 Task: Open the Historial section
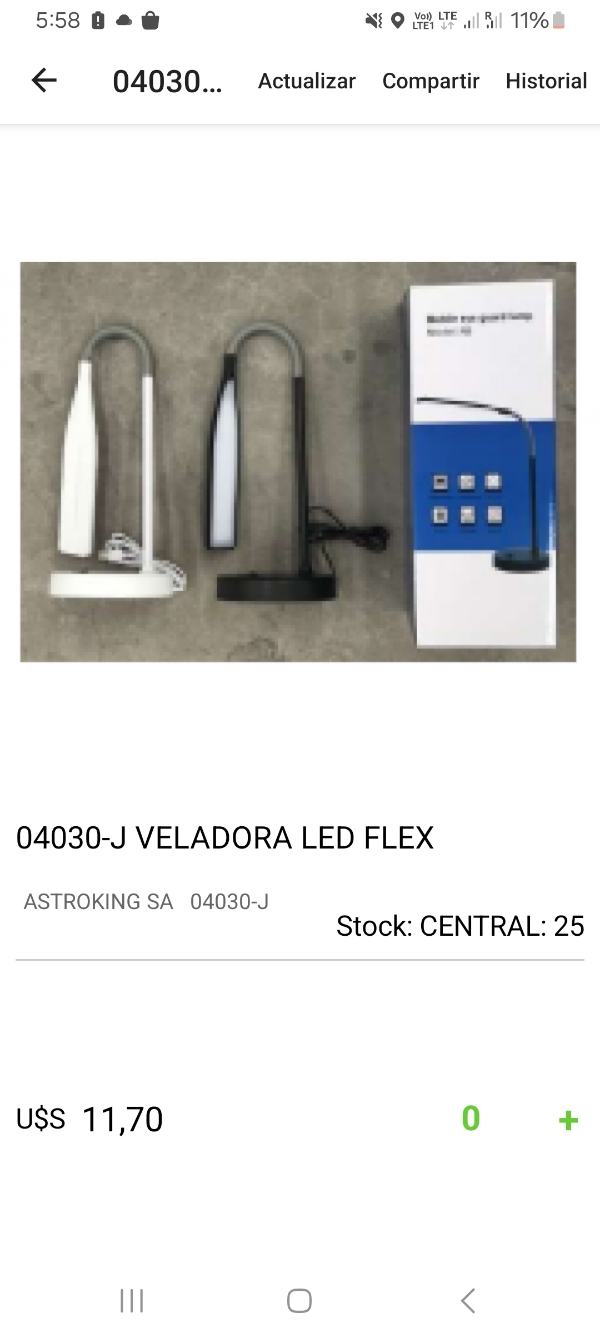point(546,81)
